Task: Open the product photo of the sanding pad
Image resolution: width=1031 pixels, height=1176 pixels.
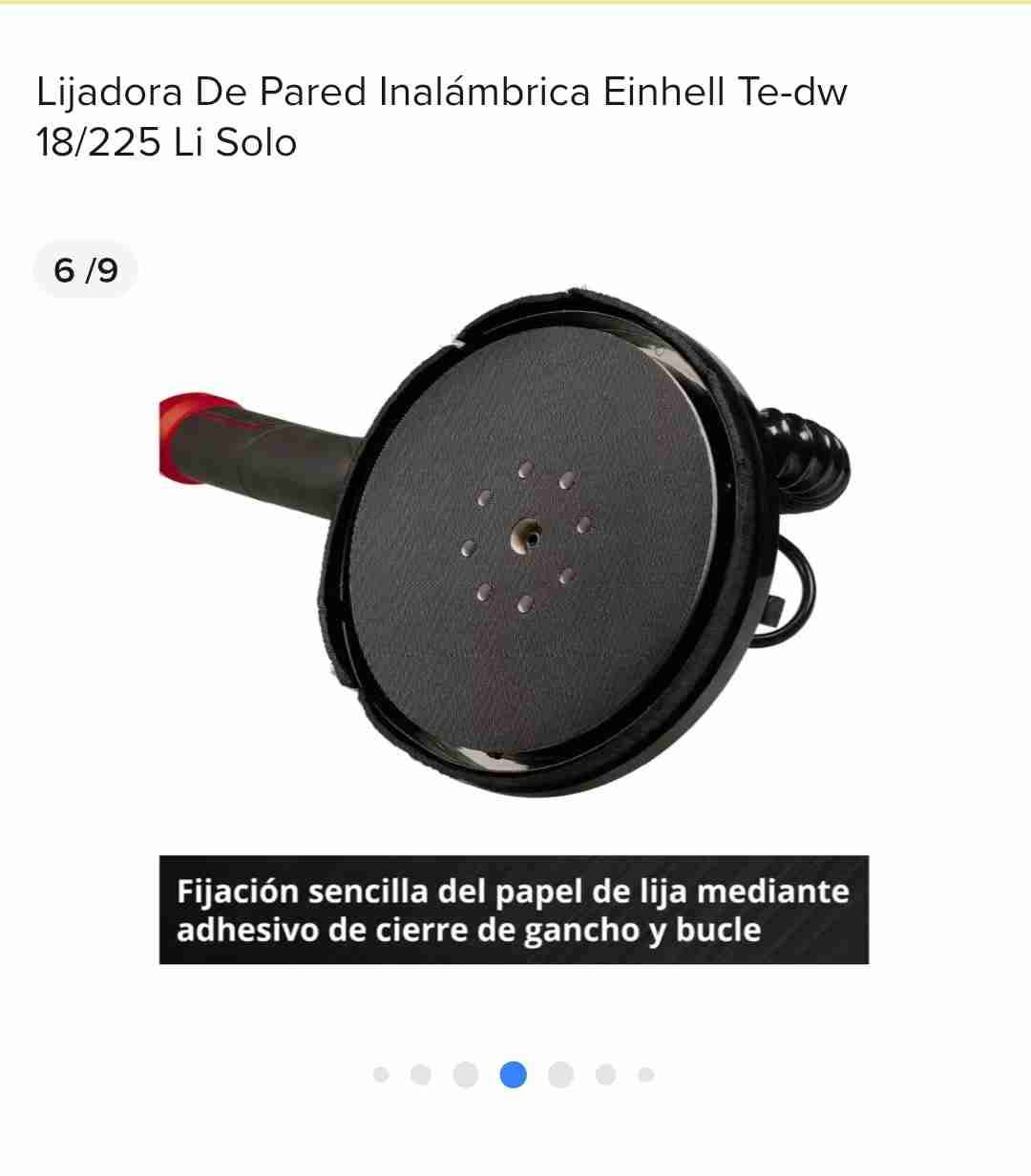Action: (535, 544)
